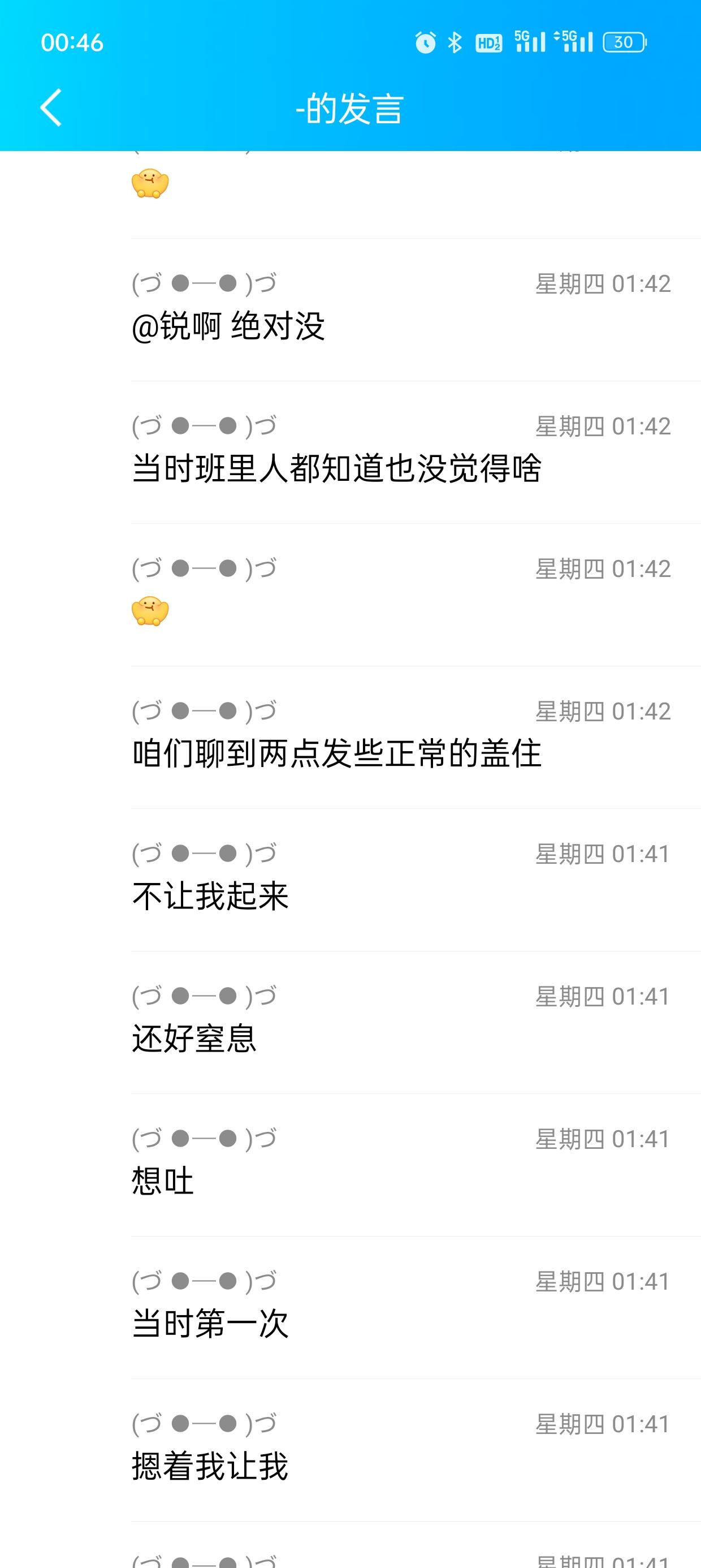Screen dimensions: 701x1568
Task: Open the message "当时班里人都知道也没觉得啥"
Action: click(x=336, y=469)
